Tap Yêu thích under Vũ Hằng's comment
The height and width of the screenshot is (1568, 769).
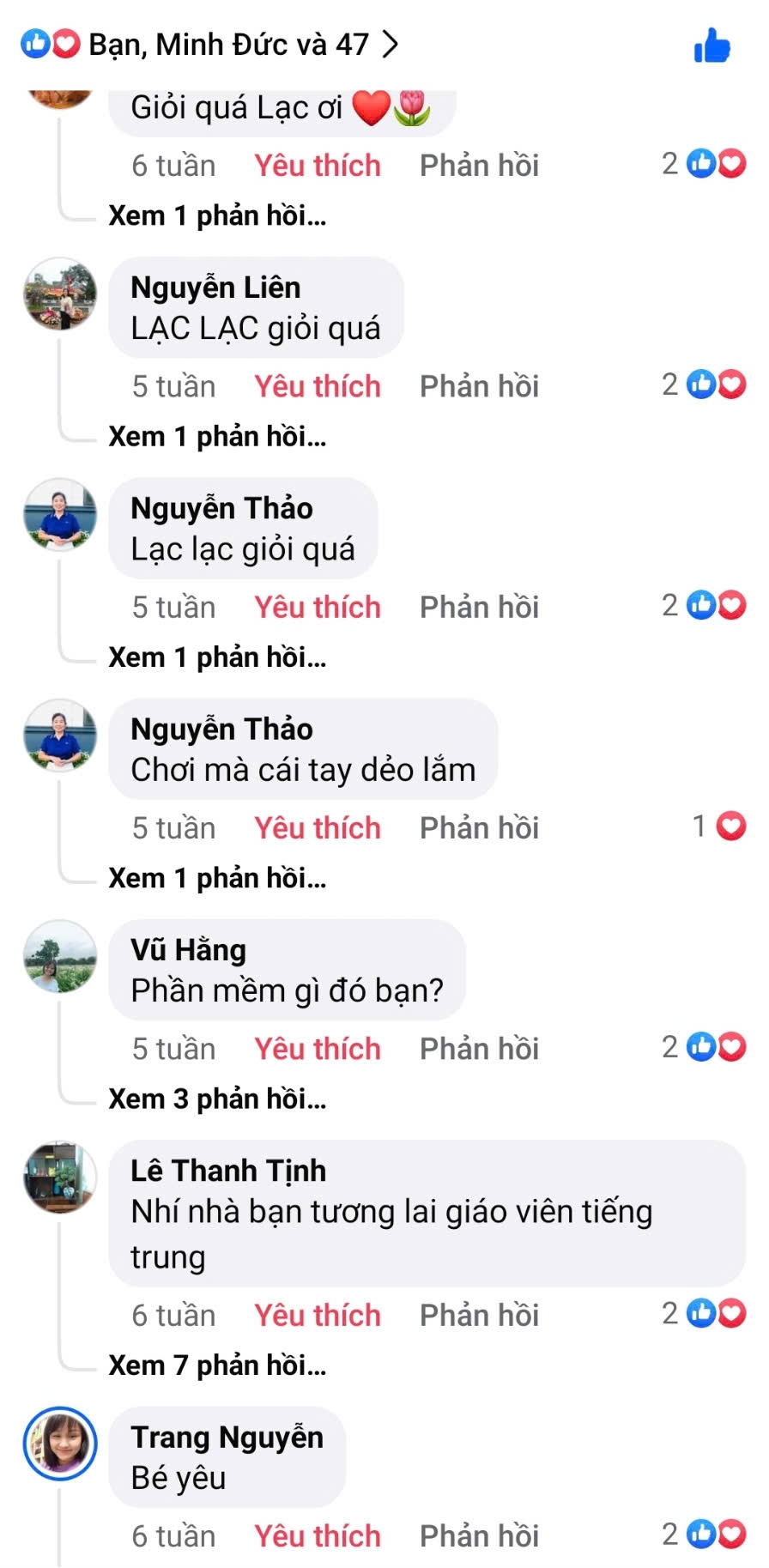[x=317, y=1048]
